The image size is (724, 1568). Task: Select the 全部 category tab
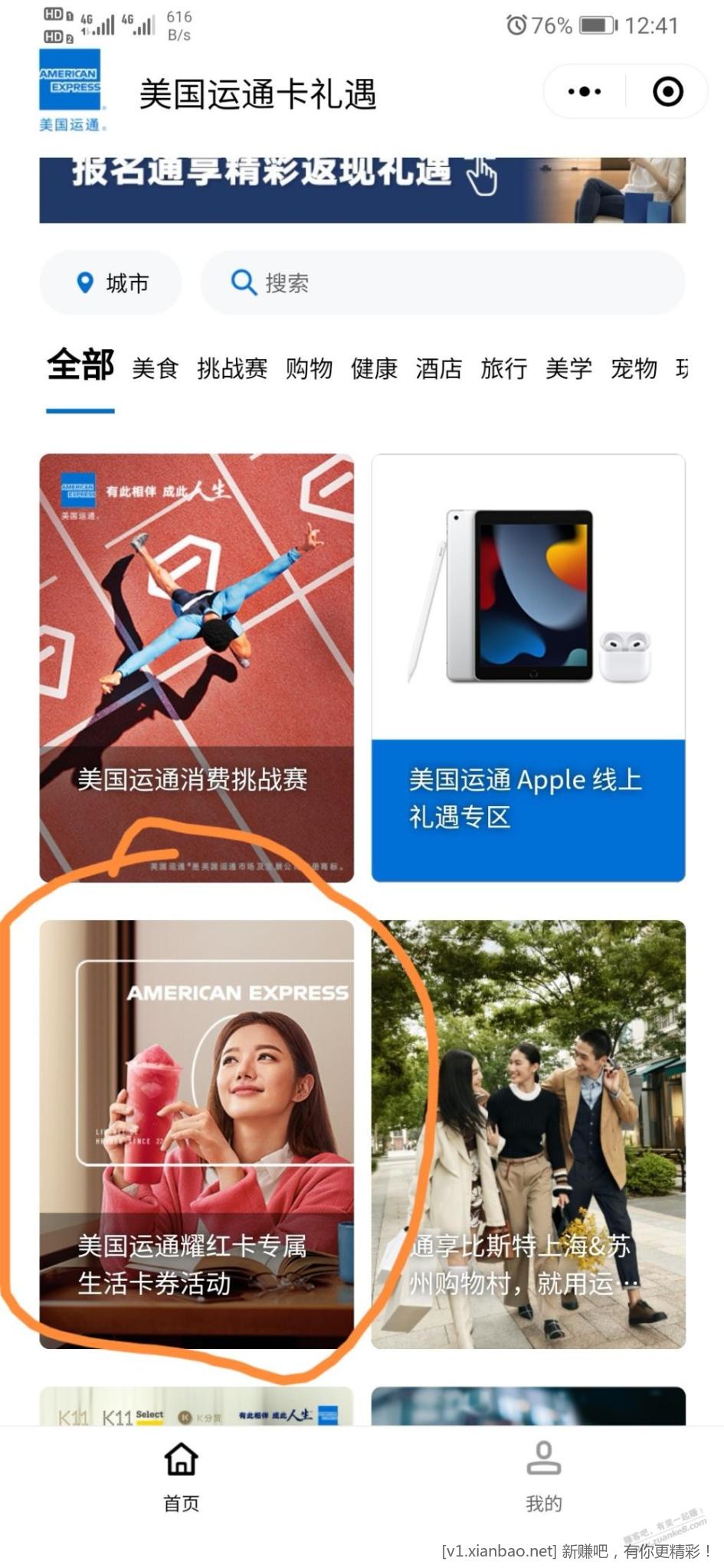click(80, 366)
